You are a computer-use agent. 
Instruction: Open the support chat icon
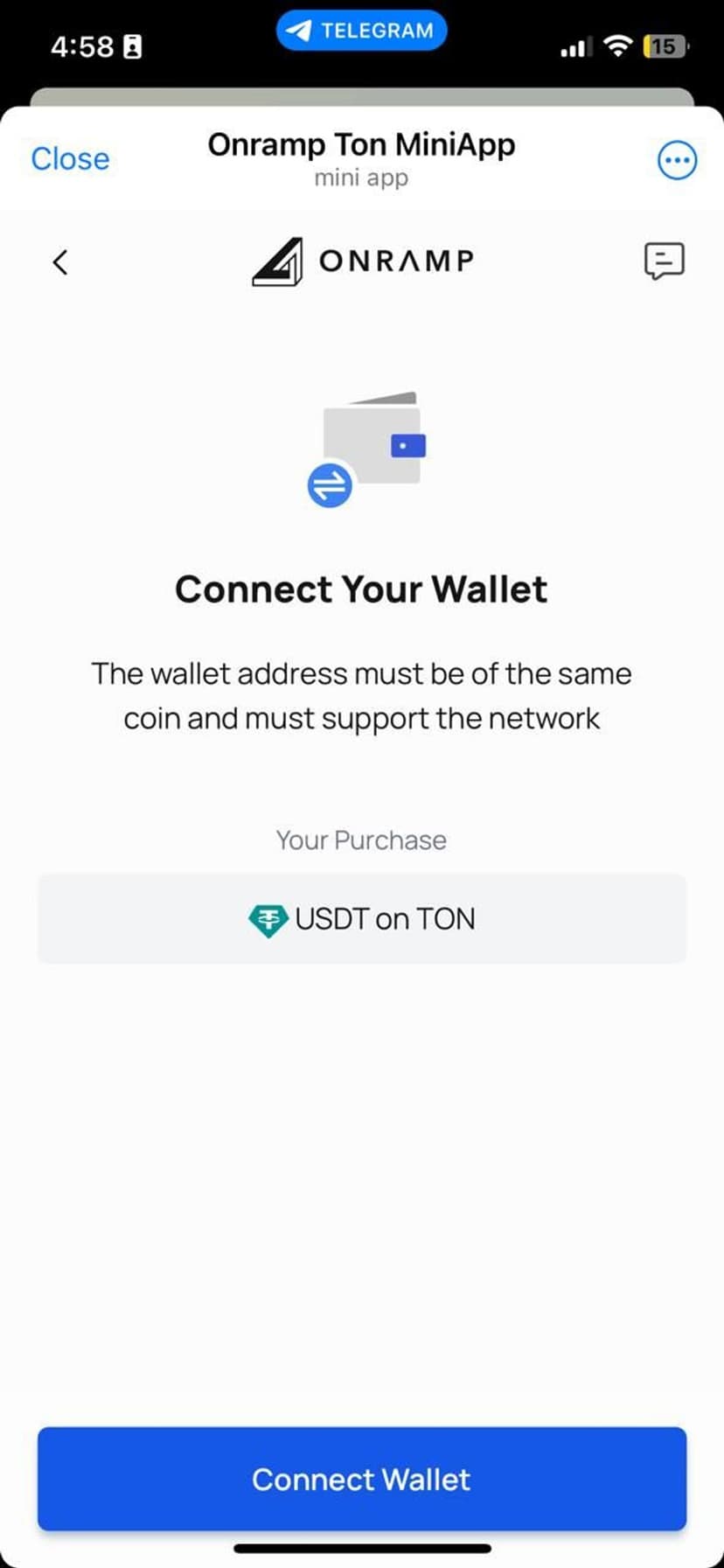pyautogui.click(x=664, y=261)
